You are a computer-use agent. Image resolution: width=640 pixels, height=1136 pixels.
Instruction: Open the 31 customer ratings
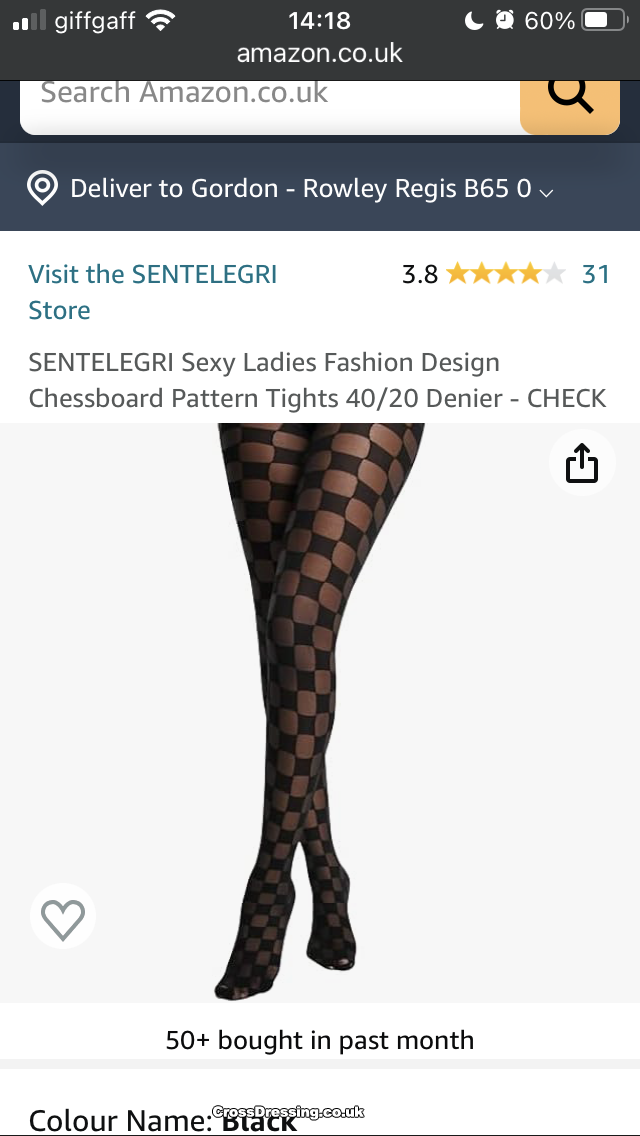pos(595,274)
